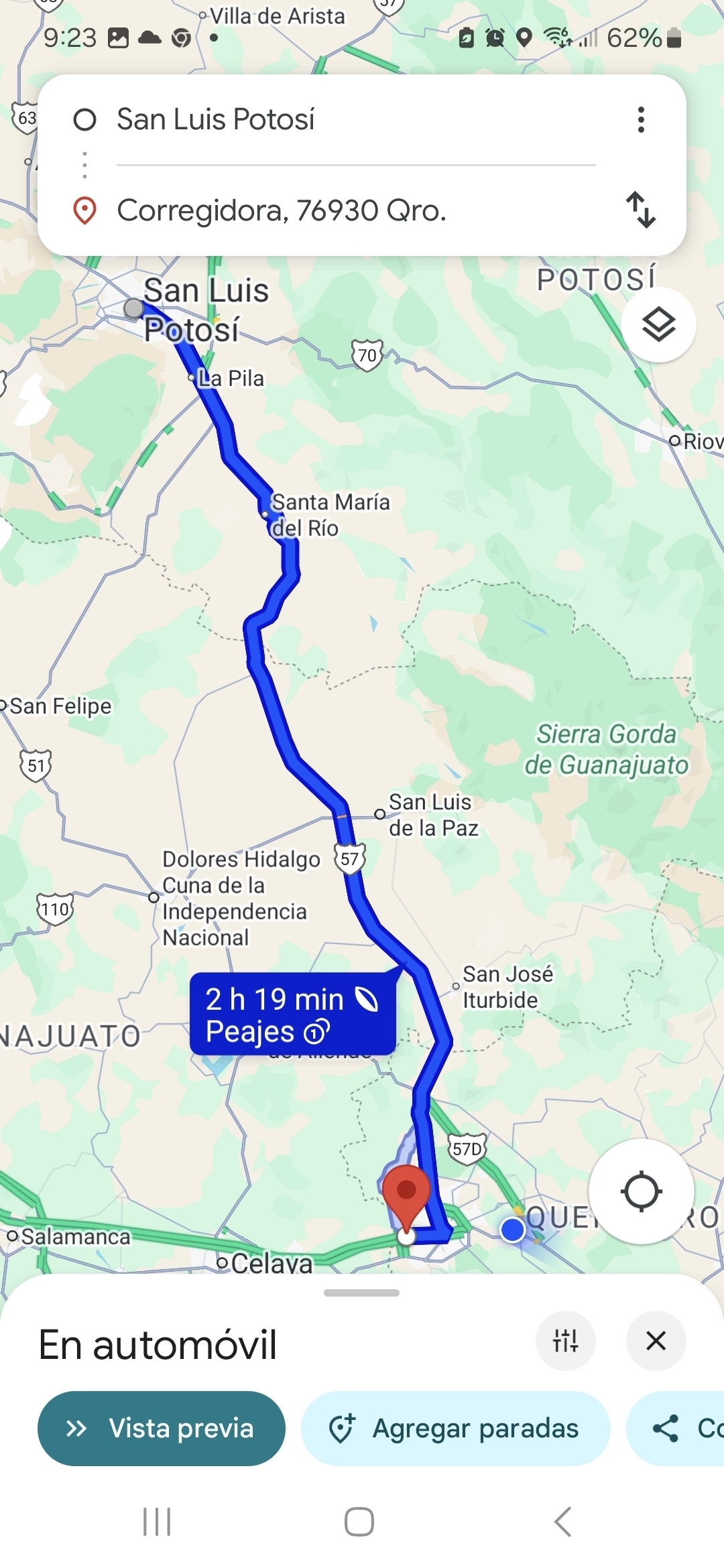
Task: Tap Agregar paradas chip
Action: pos(456,1428)
